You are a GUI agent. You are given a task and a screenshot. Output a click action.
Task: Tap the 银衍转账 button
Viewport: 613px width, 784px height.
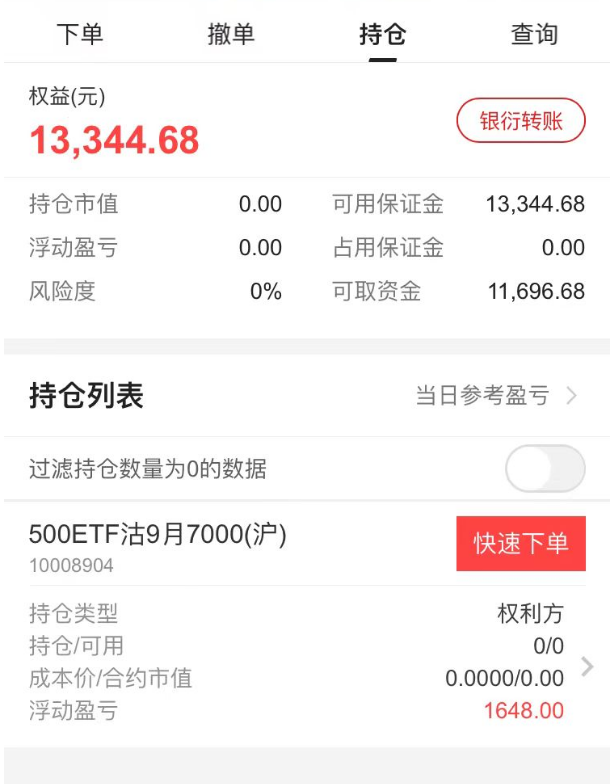[520, 121]
